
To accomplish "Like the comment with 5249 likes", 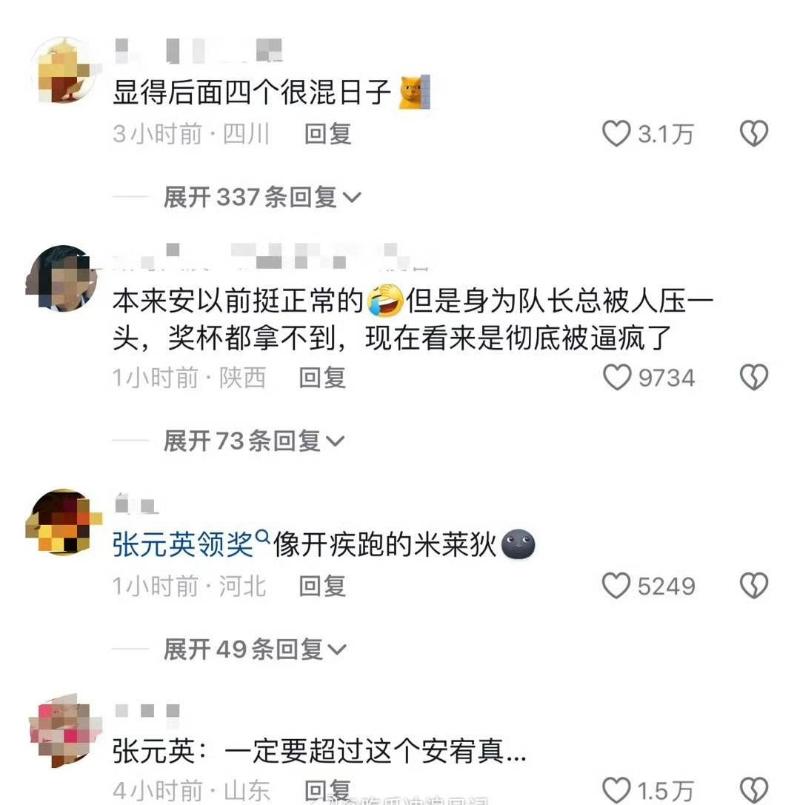I will pos(616,586).
